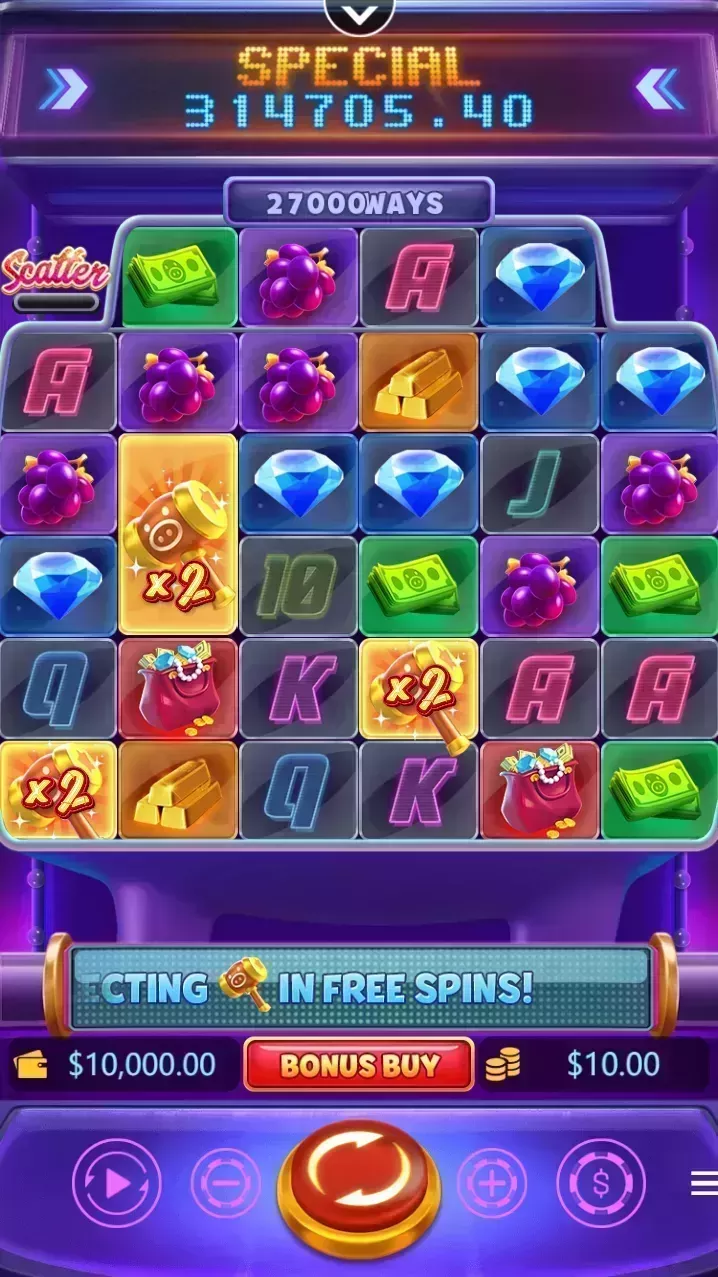Collapse the game with the top arrow
The width and height of the screenshot is (718, 1277).
(359, 13)
